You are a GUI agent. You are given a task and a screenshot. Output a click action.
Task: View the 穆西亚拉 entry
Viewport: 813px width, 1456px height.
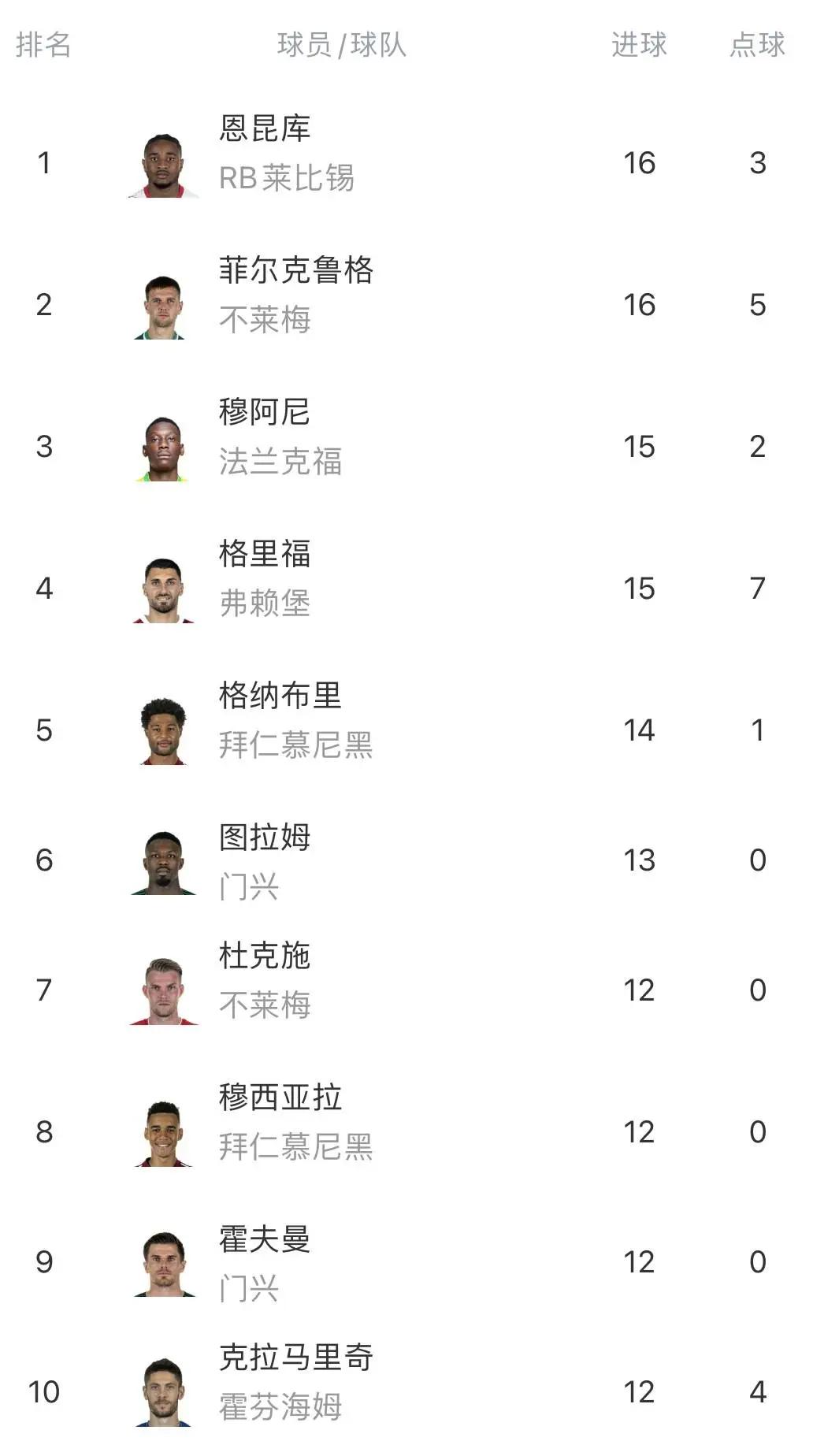click(406, 1131)
